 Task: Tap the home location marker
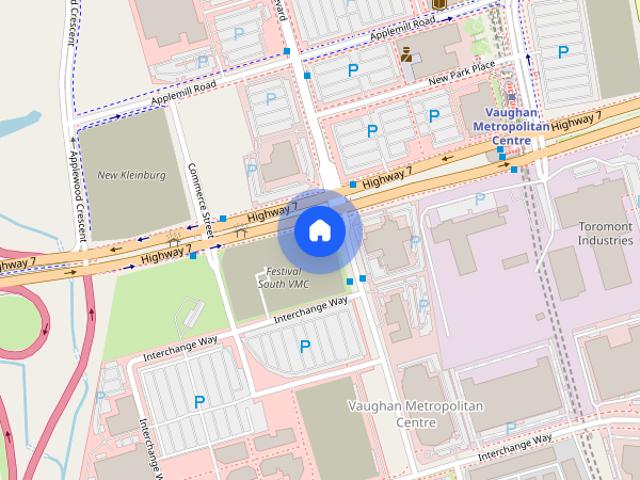319,231
